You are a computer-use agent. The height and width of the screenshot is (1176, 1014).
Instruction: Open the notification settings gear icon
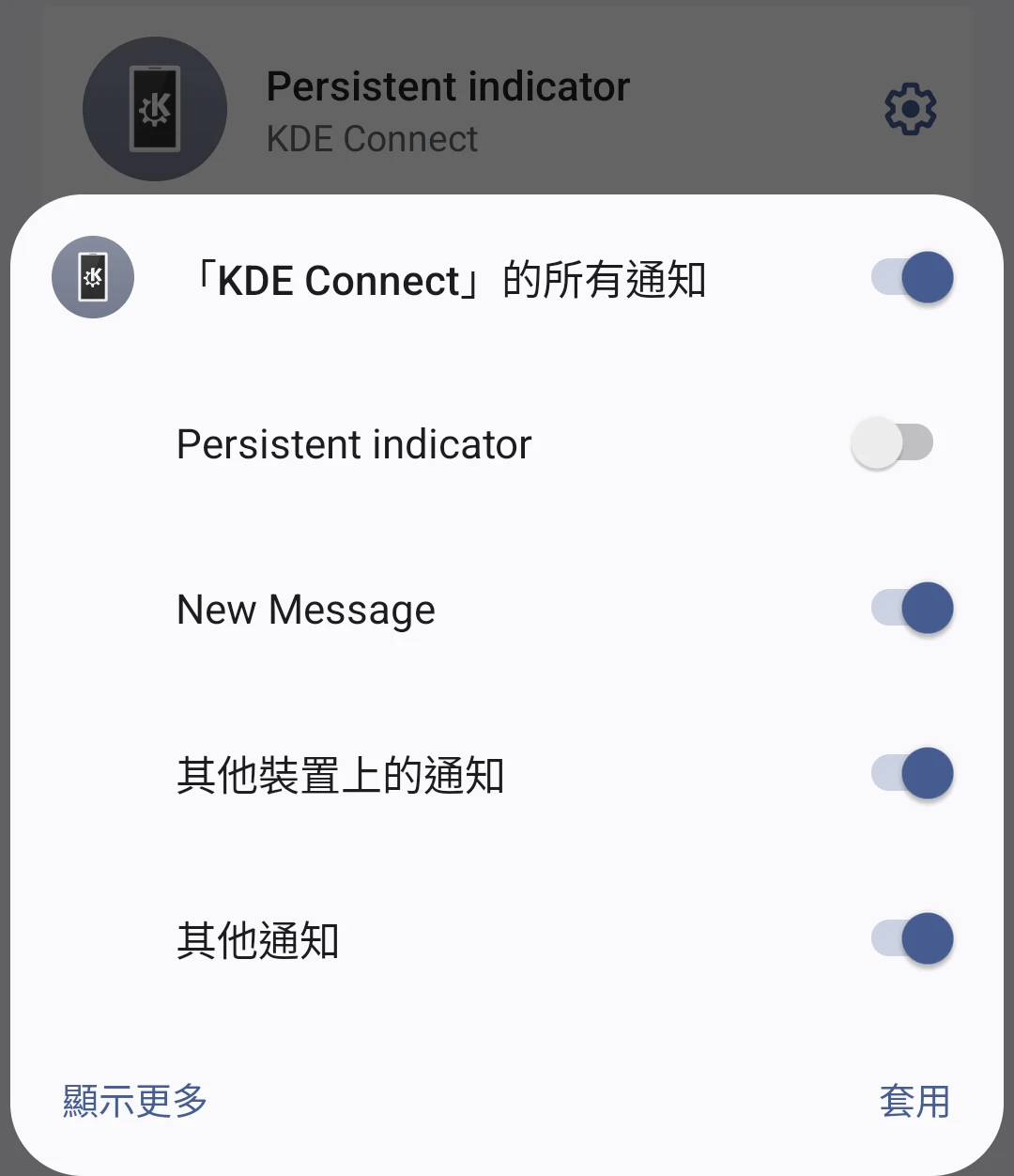(910, 110)
